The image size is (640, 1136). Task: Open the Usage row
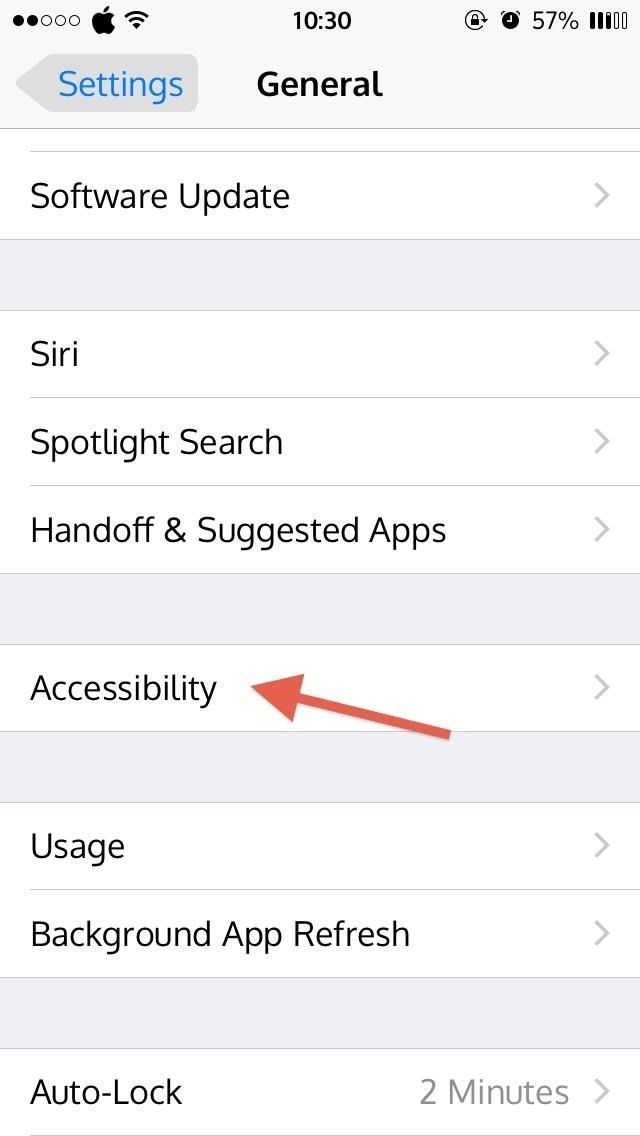pyautogui.click(x=320, y=846)
